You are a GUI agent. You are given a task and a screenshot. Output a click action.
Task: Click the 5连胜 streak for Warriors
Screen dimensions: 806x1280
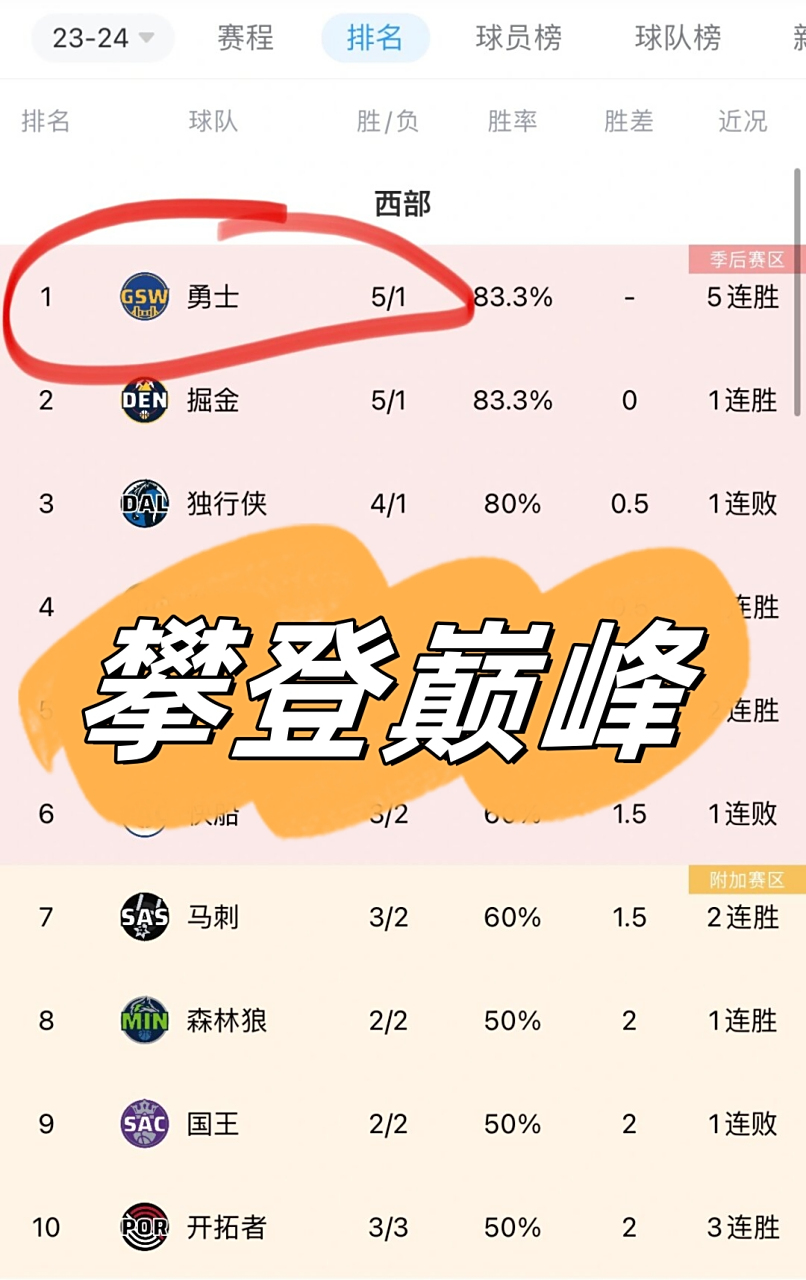(741, 297)
